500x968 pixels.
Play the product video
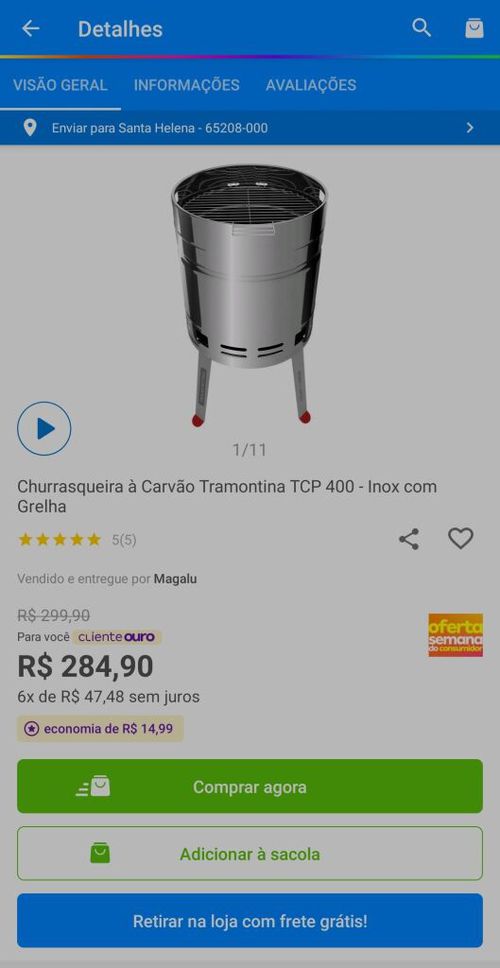(x=44, y=428)
